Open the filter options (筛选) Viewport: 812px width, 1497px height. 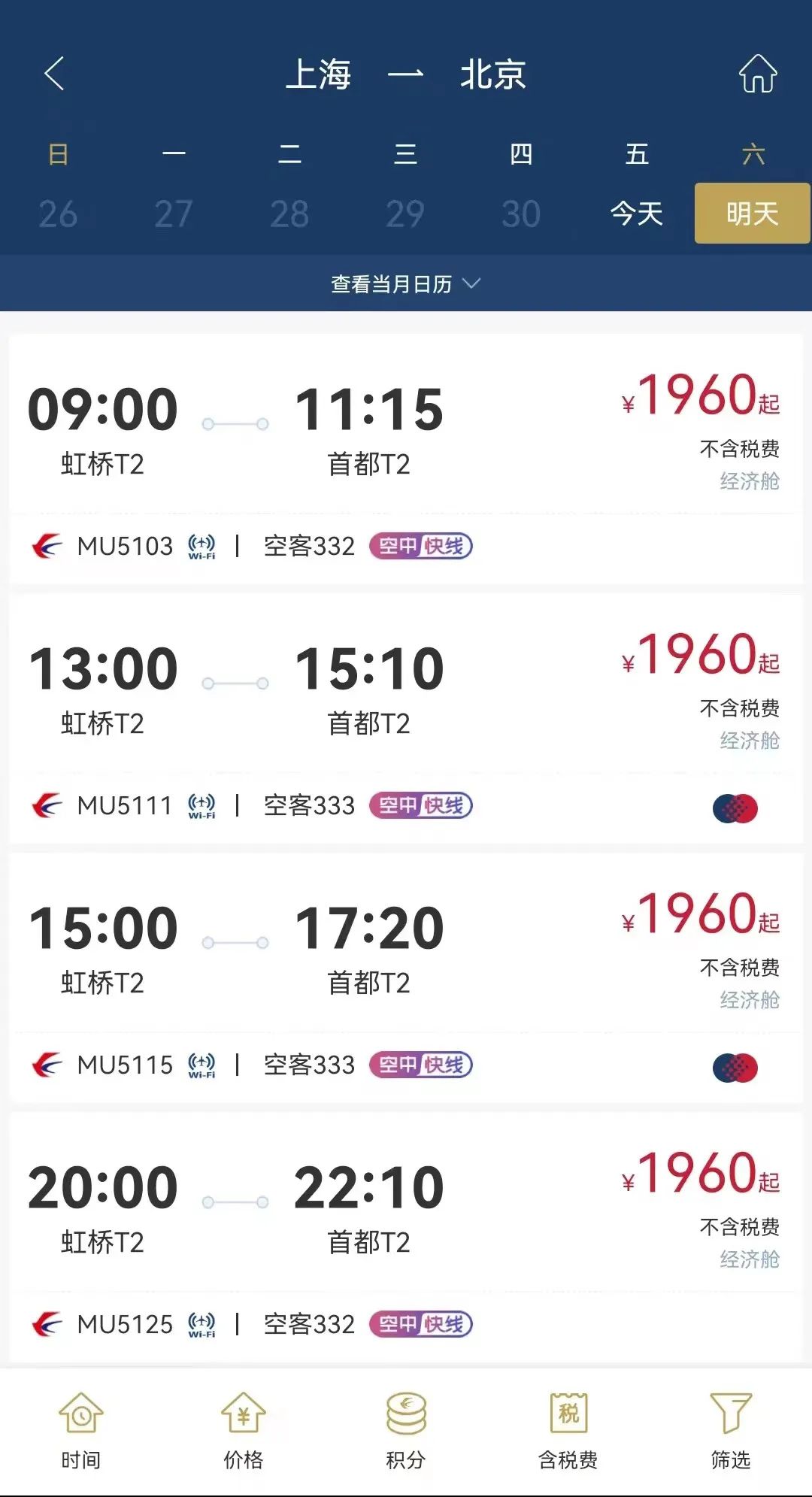click(730, 1431)
